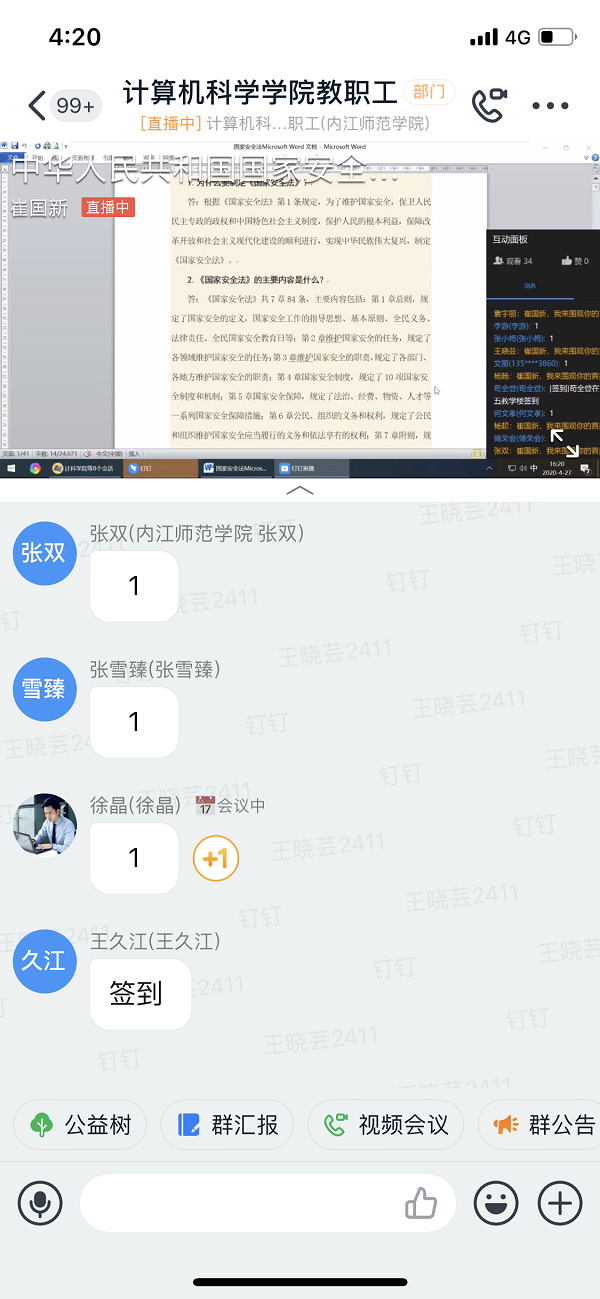600x1299 pixels.
Task: Tap the +1 button beside 徐晶's message
Action: pos(216,858)
